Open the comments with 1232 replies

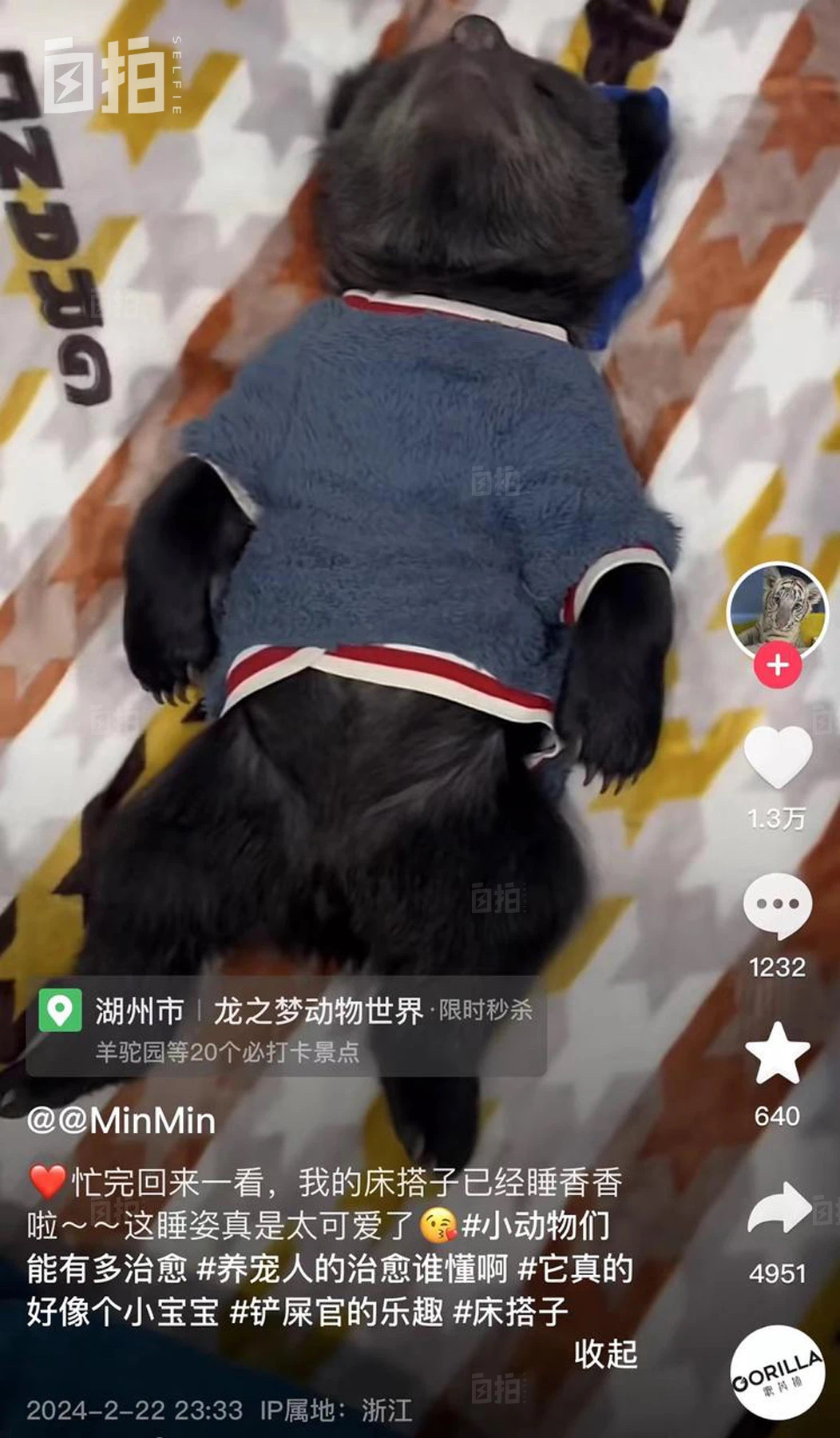777,907
